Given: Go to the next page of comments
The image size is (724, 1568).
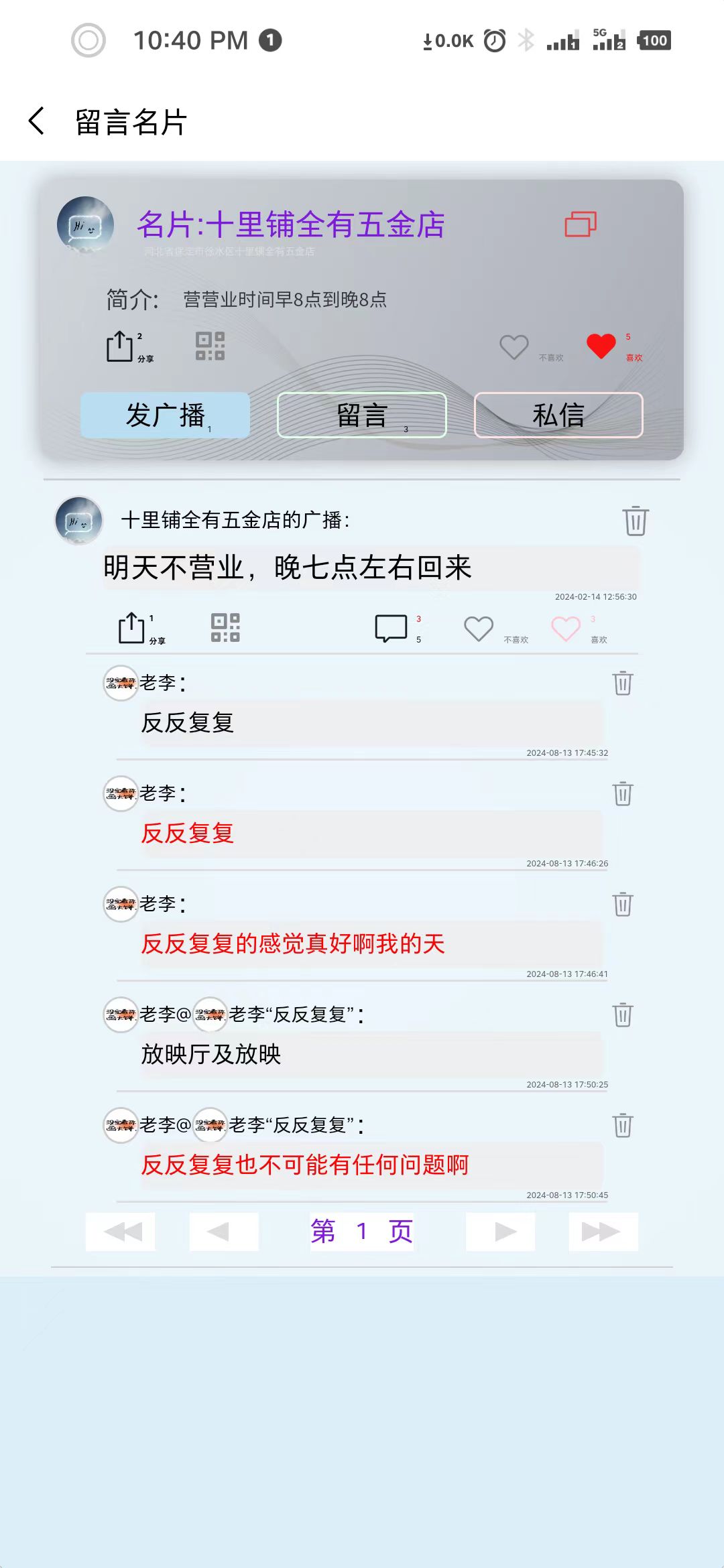Looking at the screenshot, I should [x=500, y=1232].
